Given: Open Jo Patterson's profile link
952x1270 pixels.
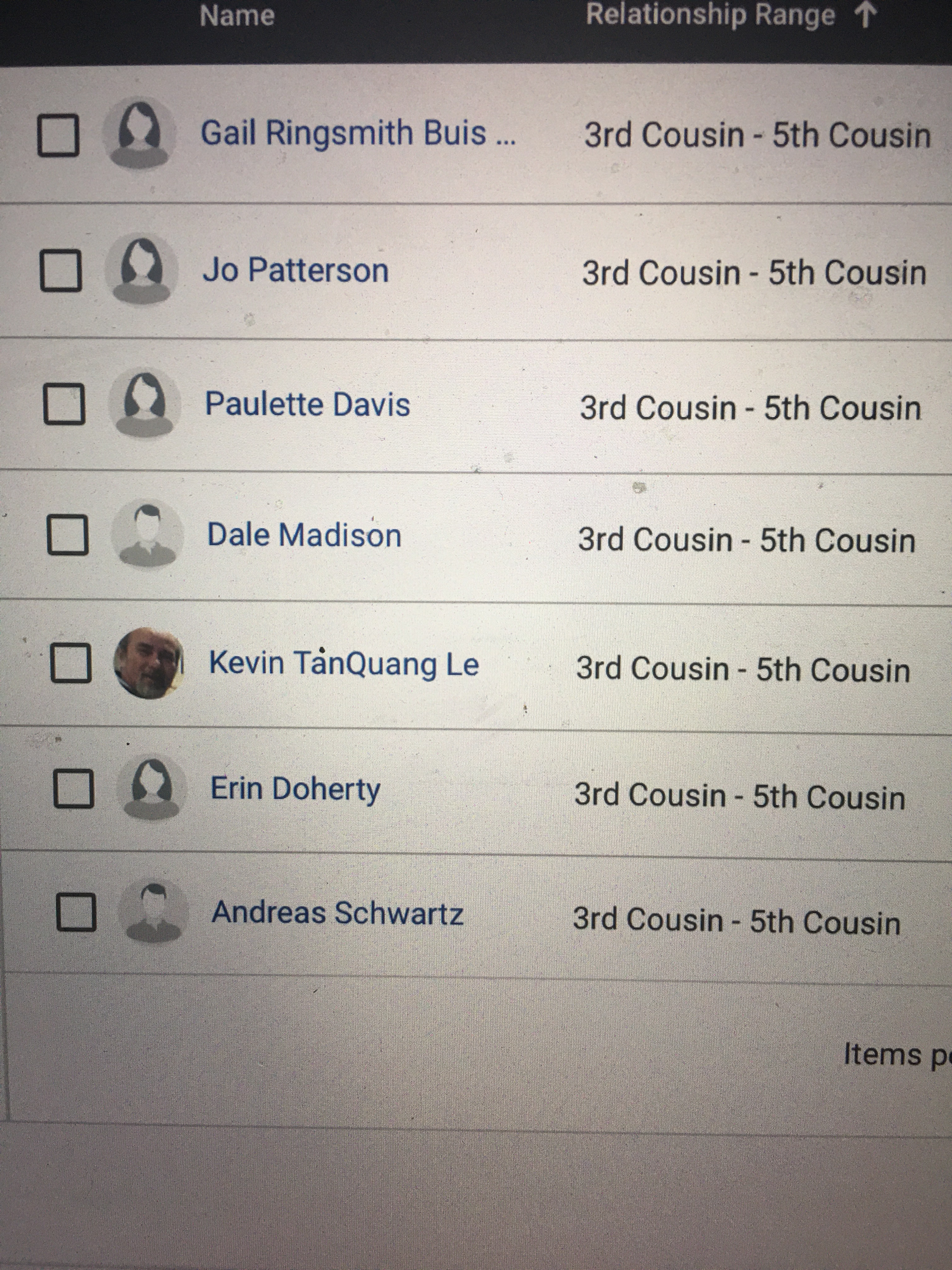Looking at the screenshot, I should tap(296, 270).
